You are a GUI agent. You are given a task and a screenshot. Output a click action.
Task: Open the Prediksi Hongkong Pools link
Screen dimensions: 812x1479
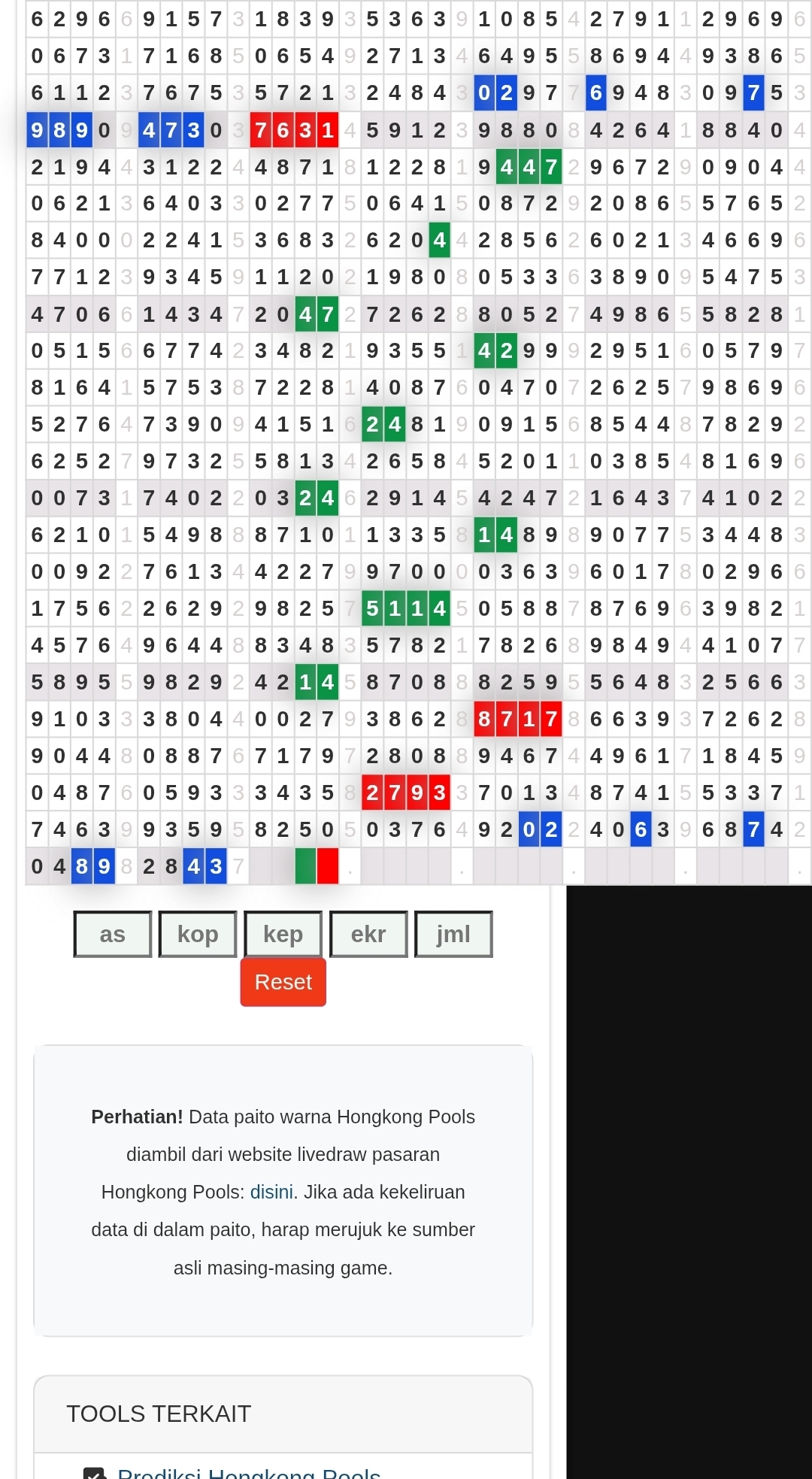[x=249, y=1472]
